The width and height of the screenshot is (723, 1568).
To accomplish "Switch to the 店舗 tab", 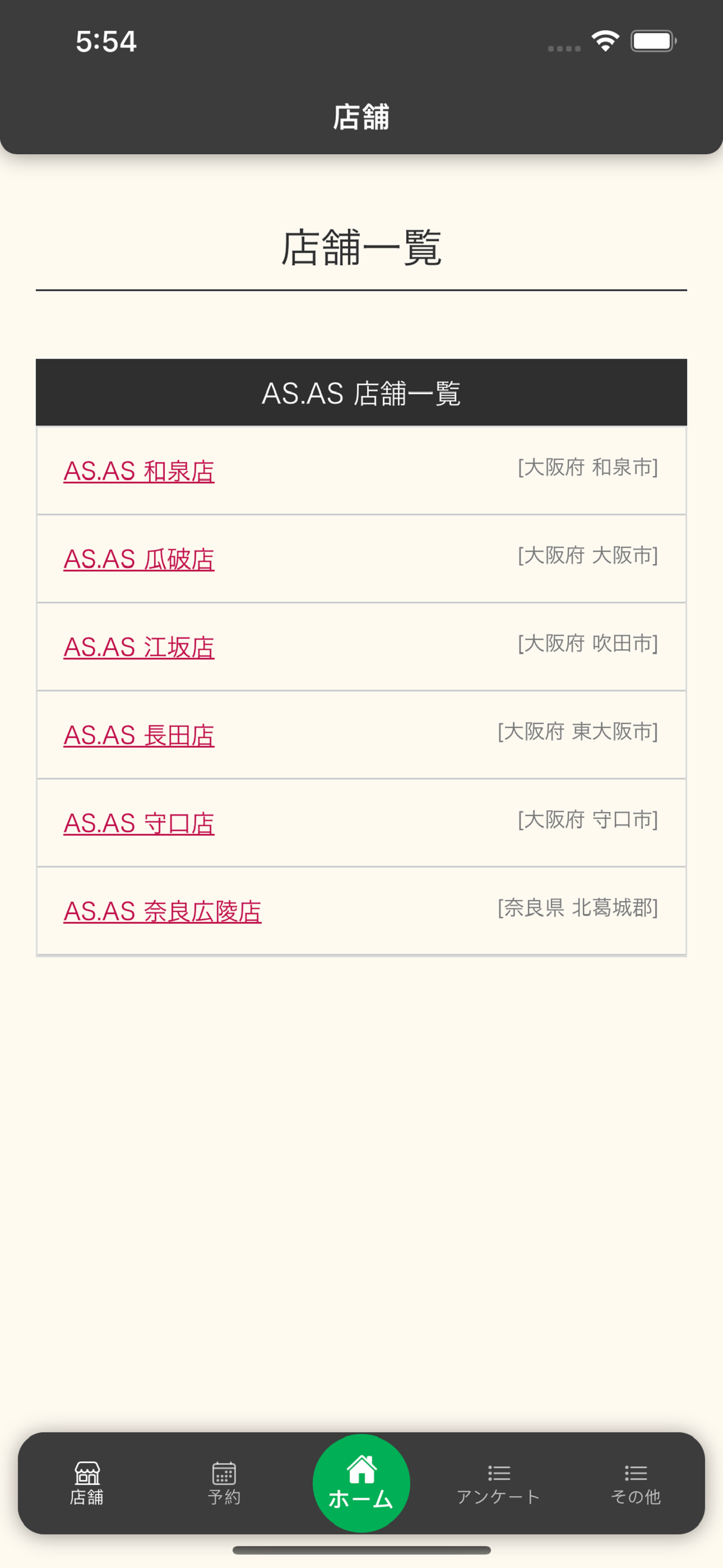I will 87,1483.
